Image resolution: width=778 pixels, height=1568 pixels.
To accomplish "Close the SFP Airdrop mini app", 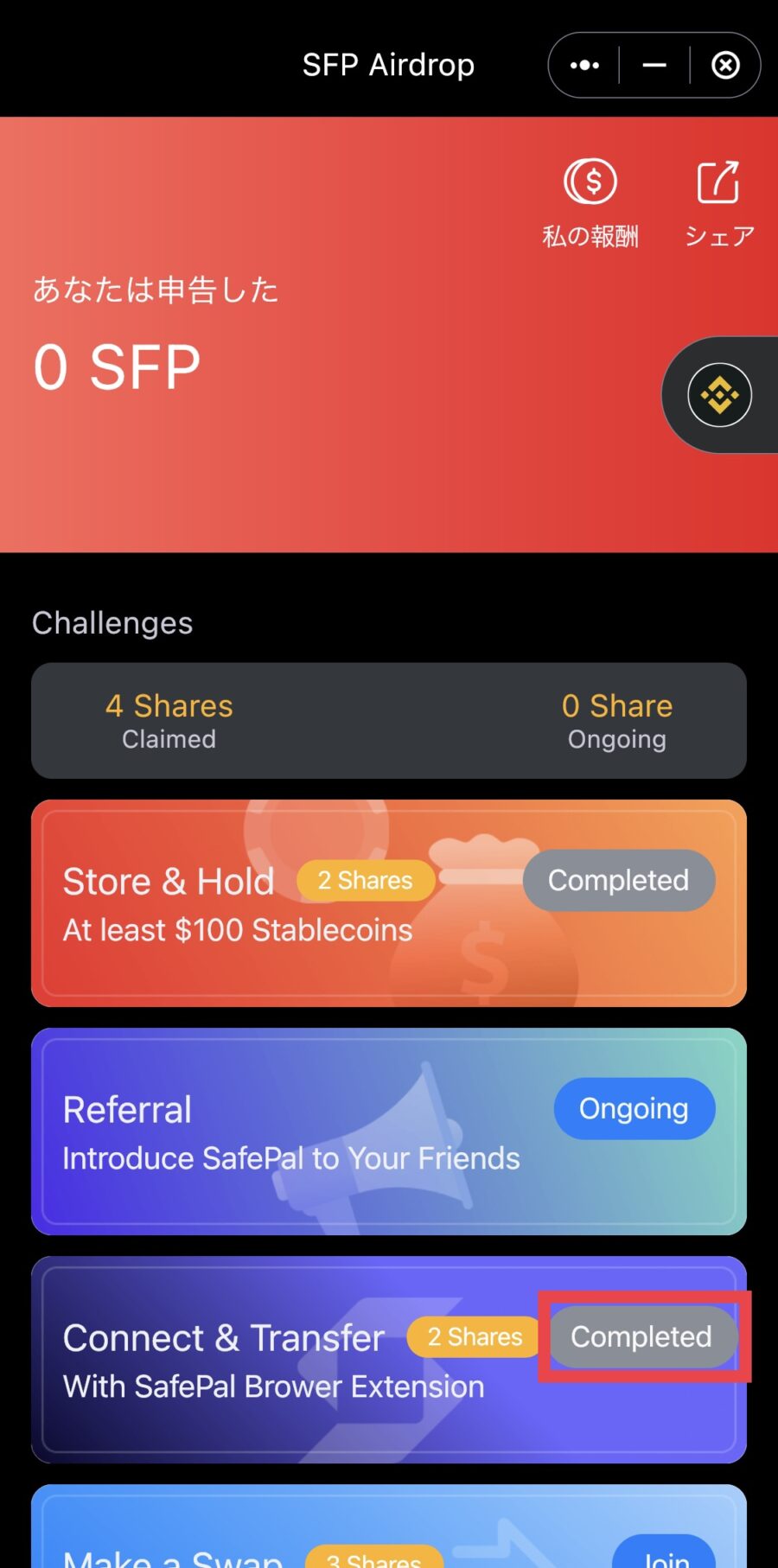I will point(725,66).
